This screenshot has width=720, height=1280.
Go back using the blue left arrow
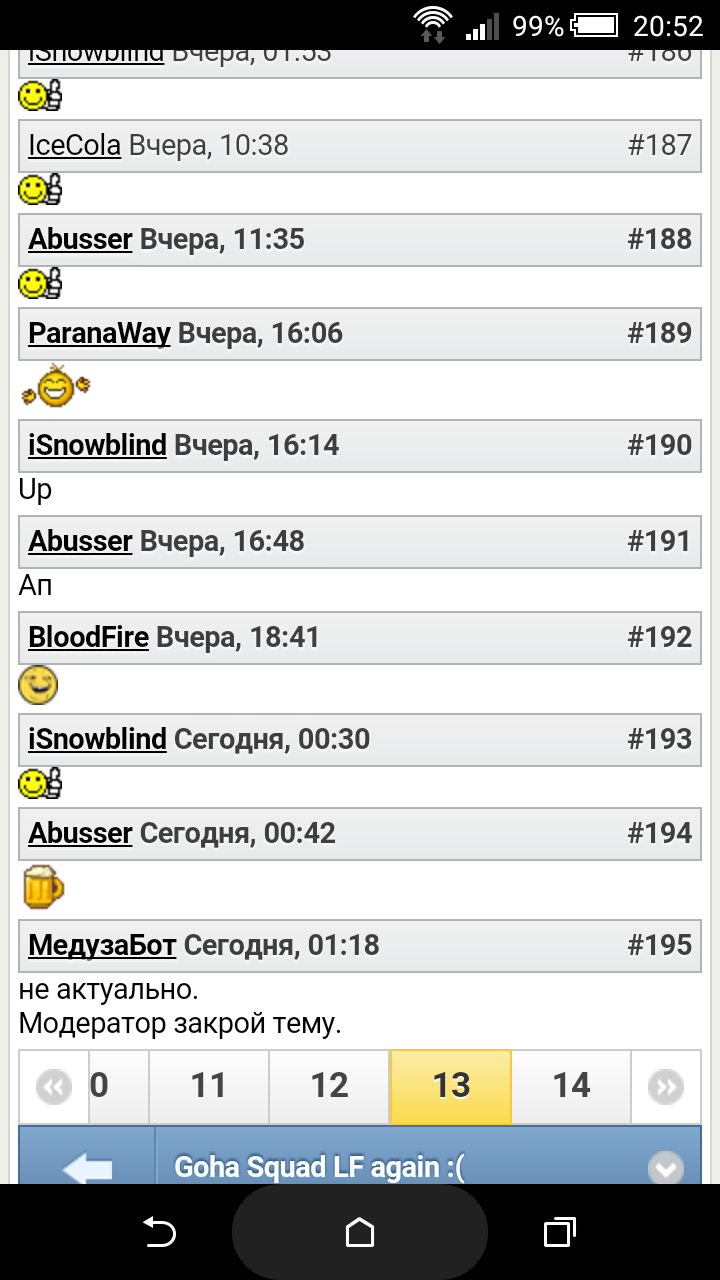[x=87, y=1166]
